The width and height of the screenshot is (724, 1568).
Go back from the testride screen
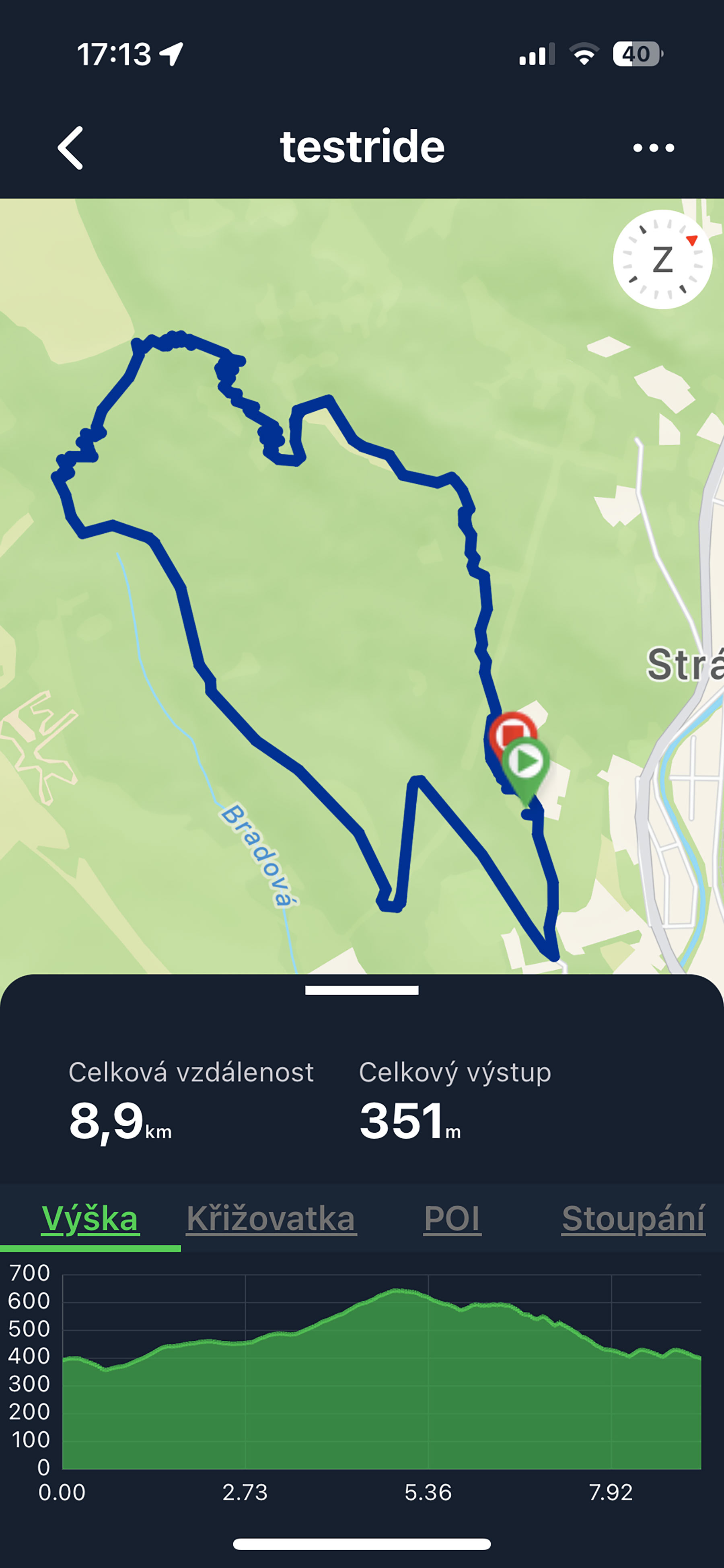[x=70, y=148]
